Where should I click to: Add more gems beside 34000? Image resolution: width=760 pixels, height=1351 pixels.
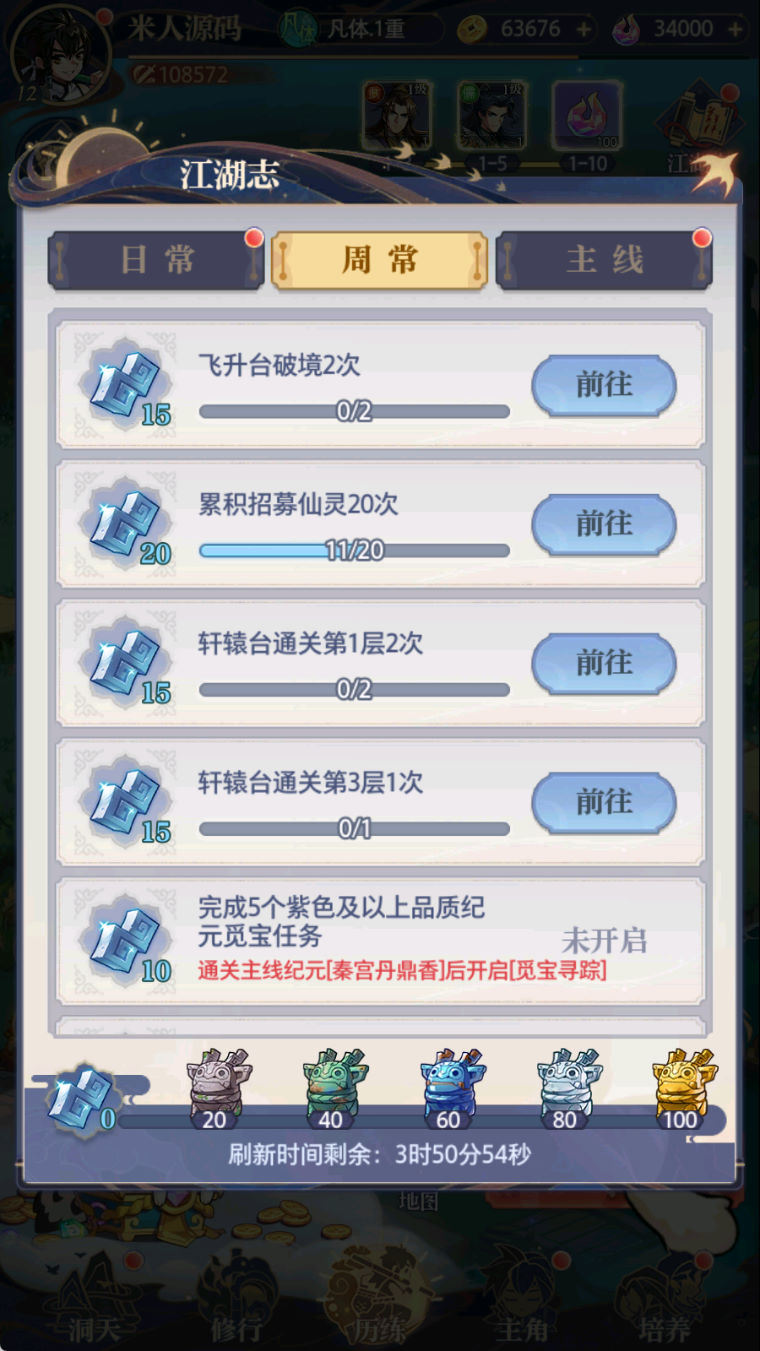(736, 29)
